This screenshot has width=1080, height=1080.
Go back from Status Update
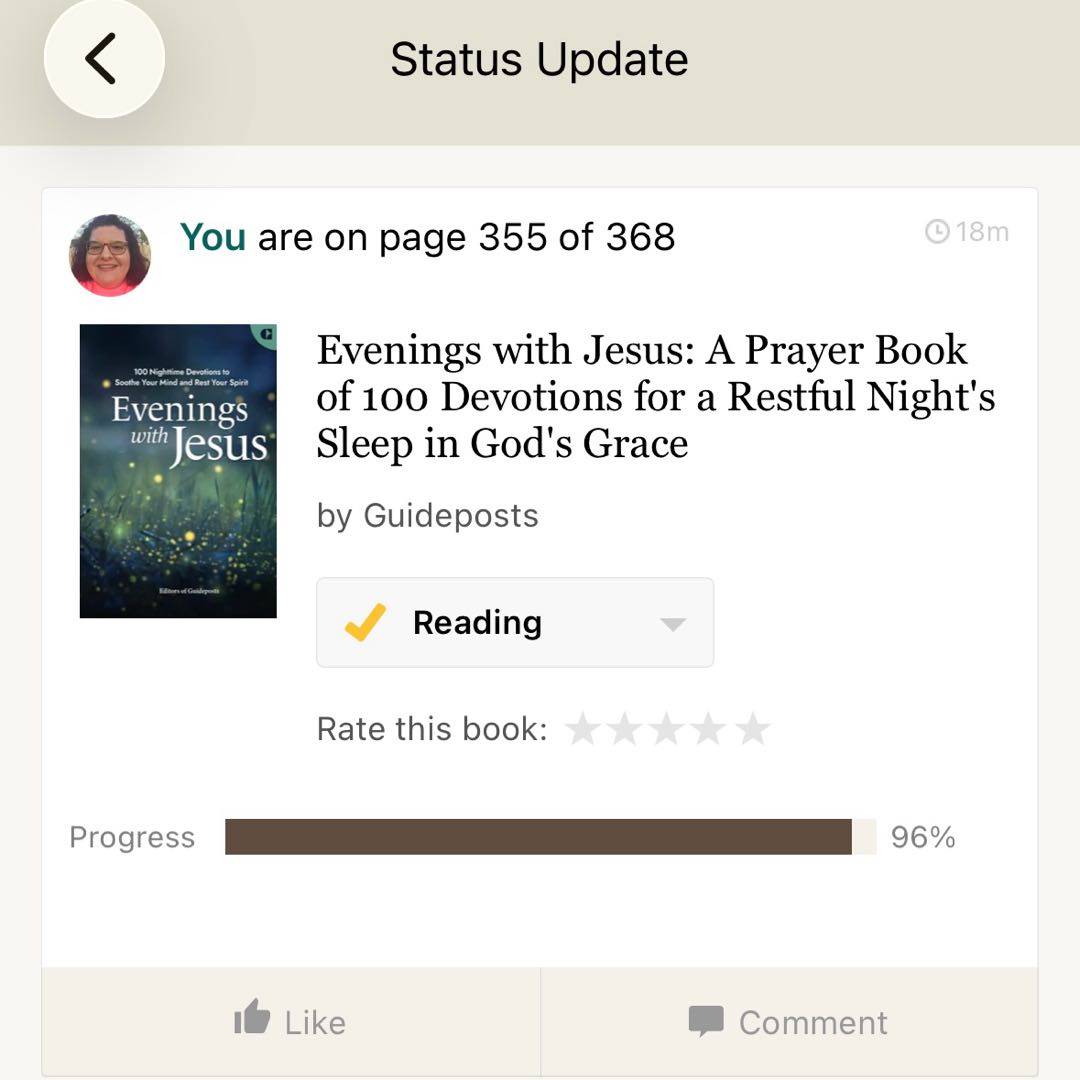103,58
